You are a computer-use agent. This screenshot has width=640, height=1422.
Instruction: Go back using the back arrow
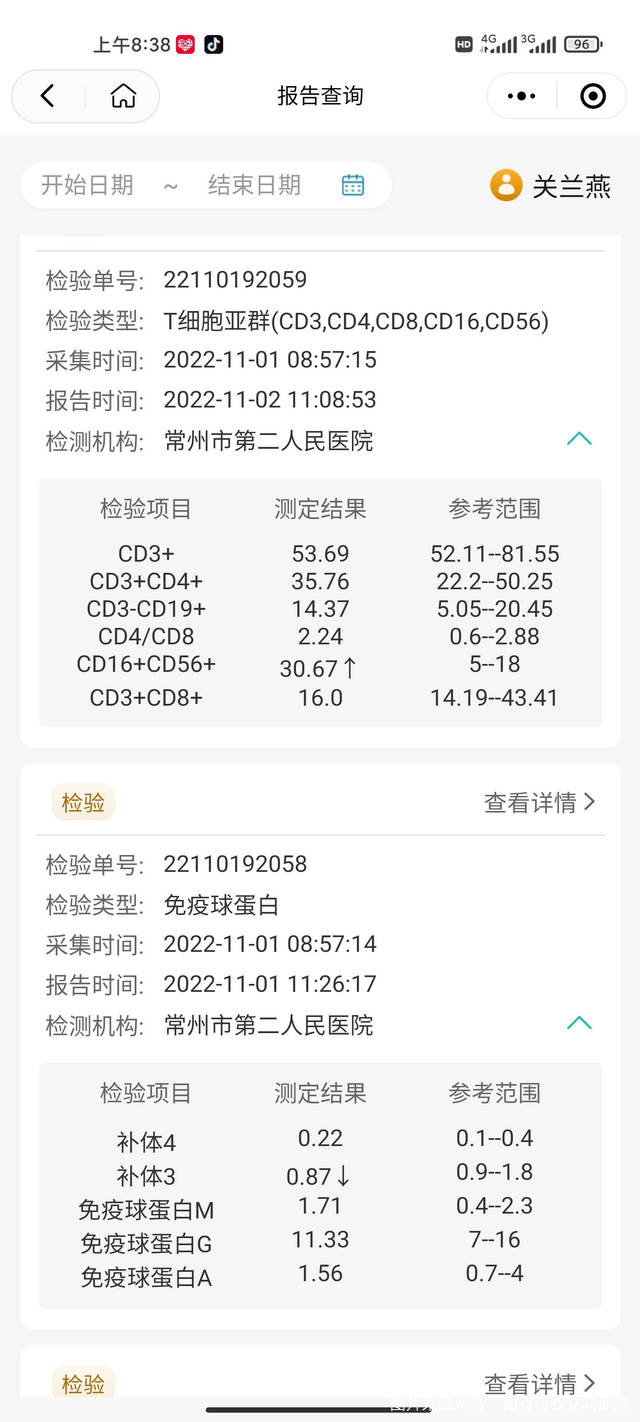(x=47, y=96)
